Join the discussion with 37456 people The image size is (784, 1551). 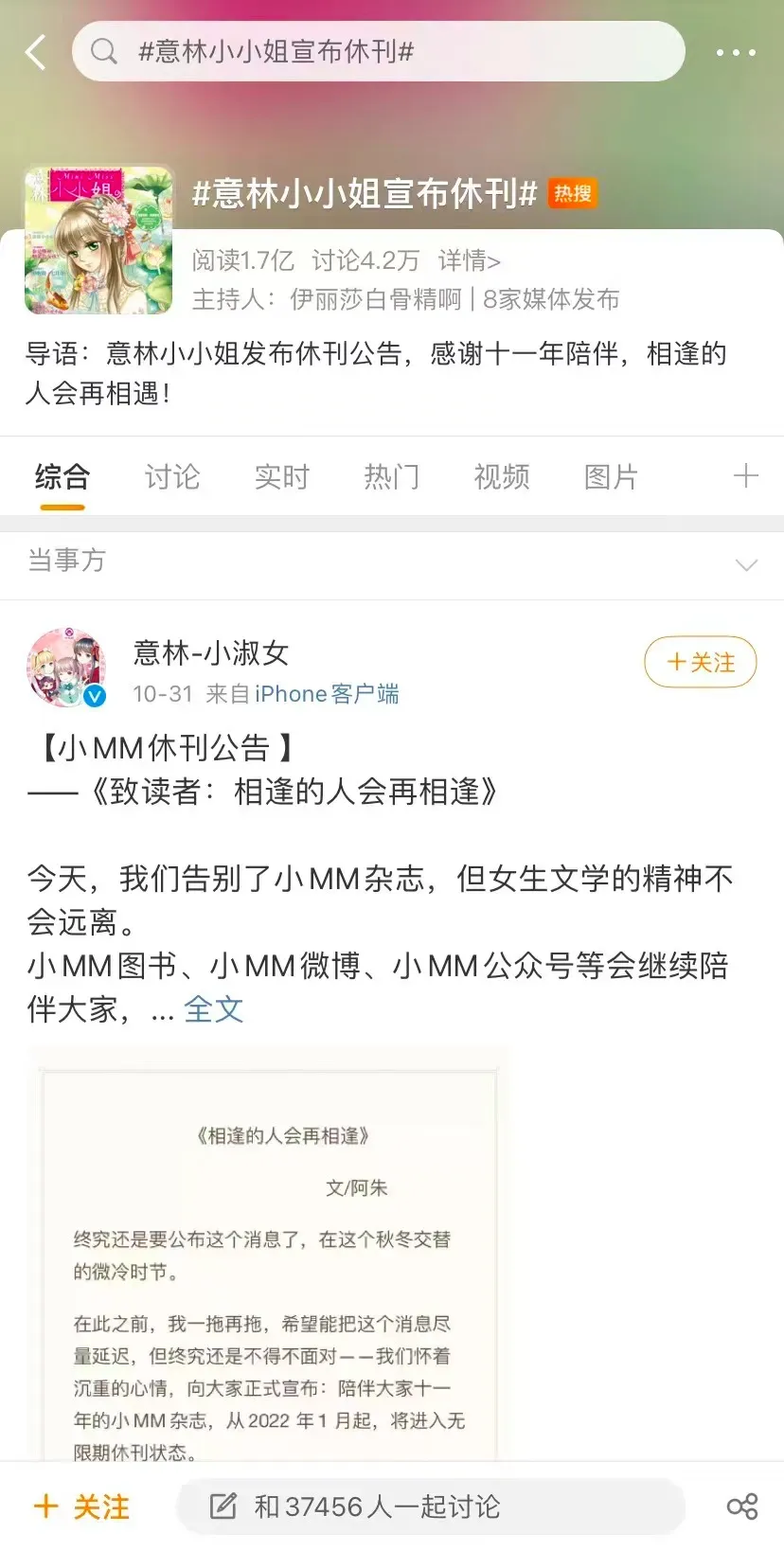tap(431, 1506)
